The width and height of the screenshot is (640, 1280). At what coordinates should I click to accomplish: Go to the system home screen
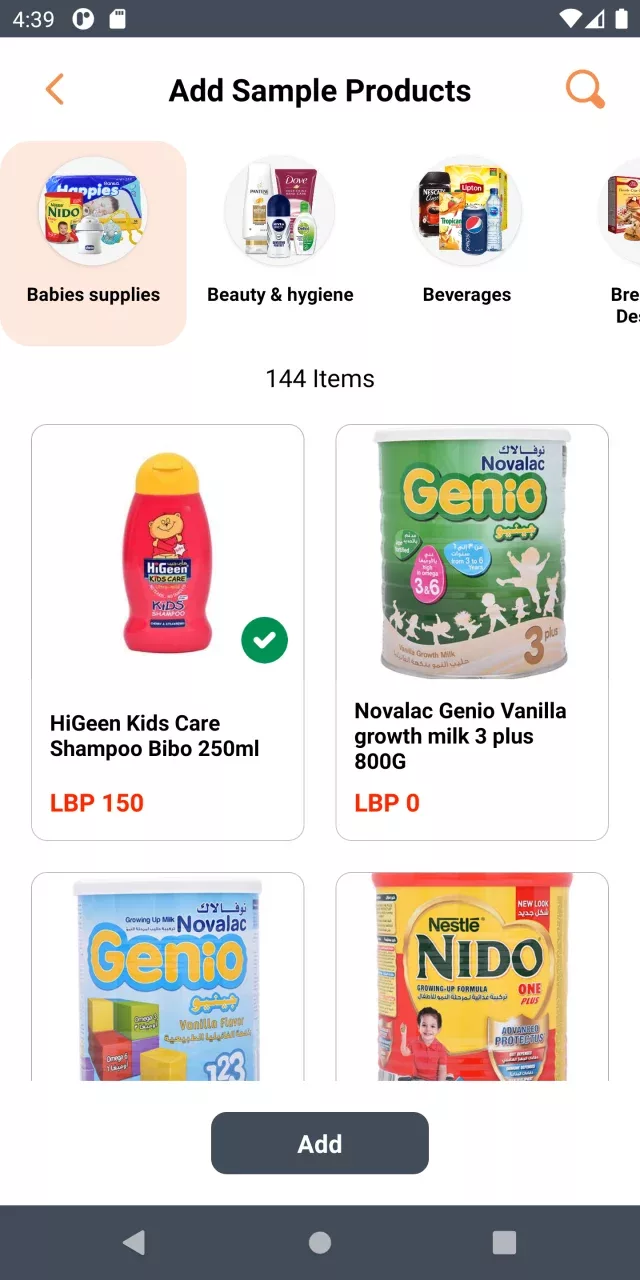pos(320,1242)
